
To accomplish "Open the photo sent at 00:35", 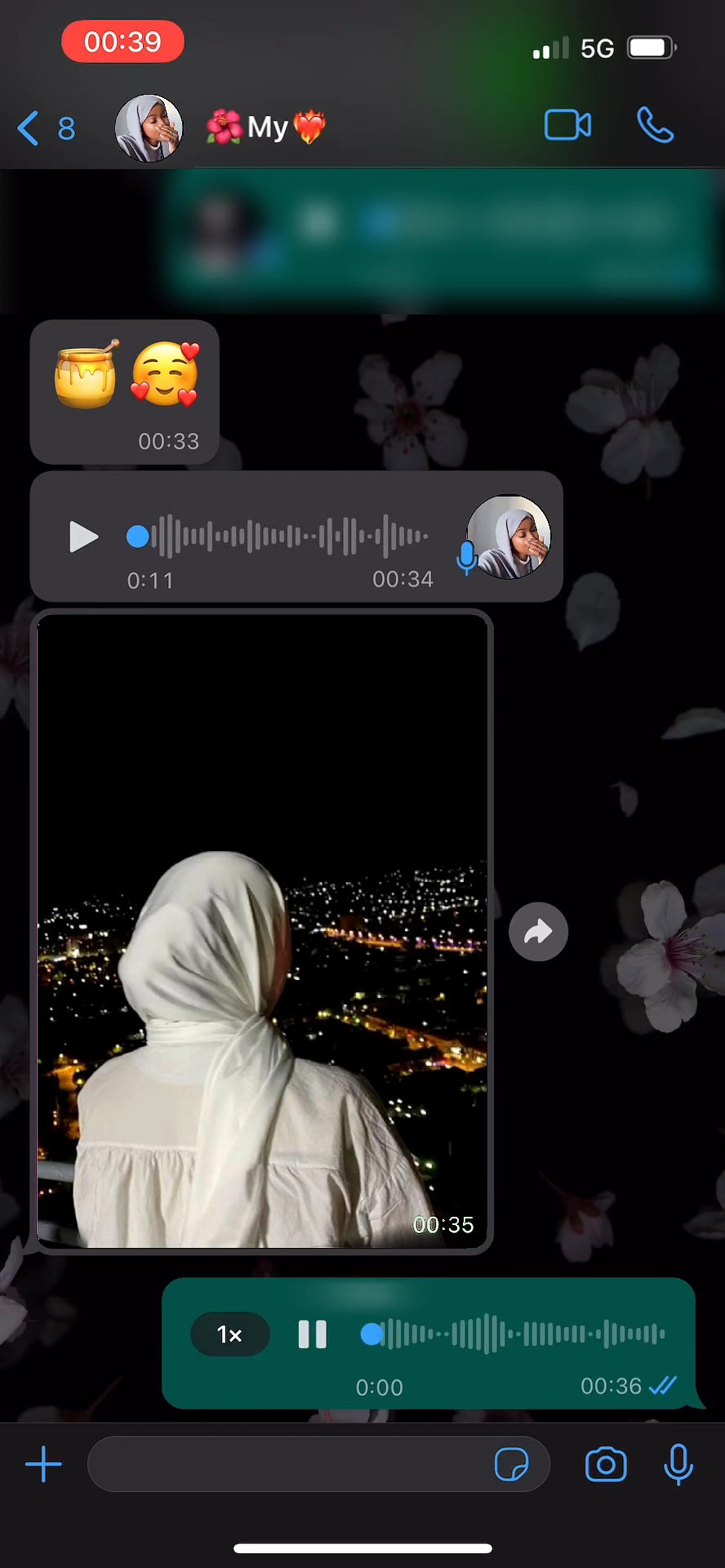I will tap(261, 931).
